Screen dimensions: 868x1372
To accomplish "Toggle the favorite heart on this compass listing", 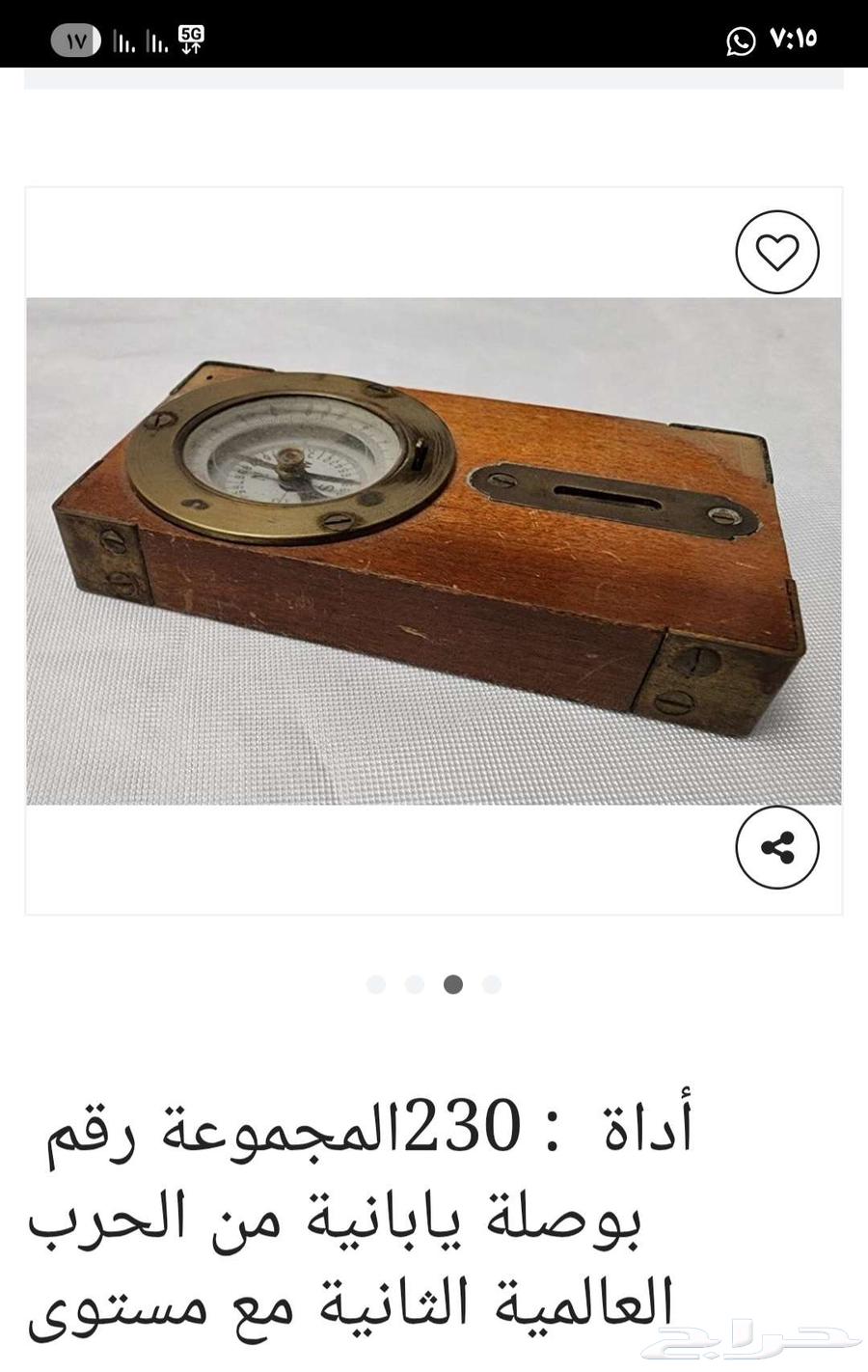I will pyautogui.click(x=776, y=252).
